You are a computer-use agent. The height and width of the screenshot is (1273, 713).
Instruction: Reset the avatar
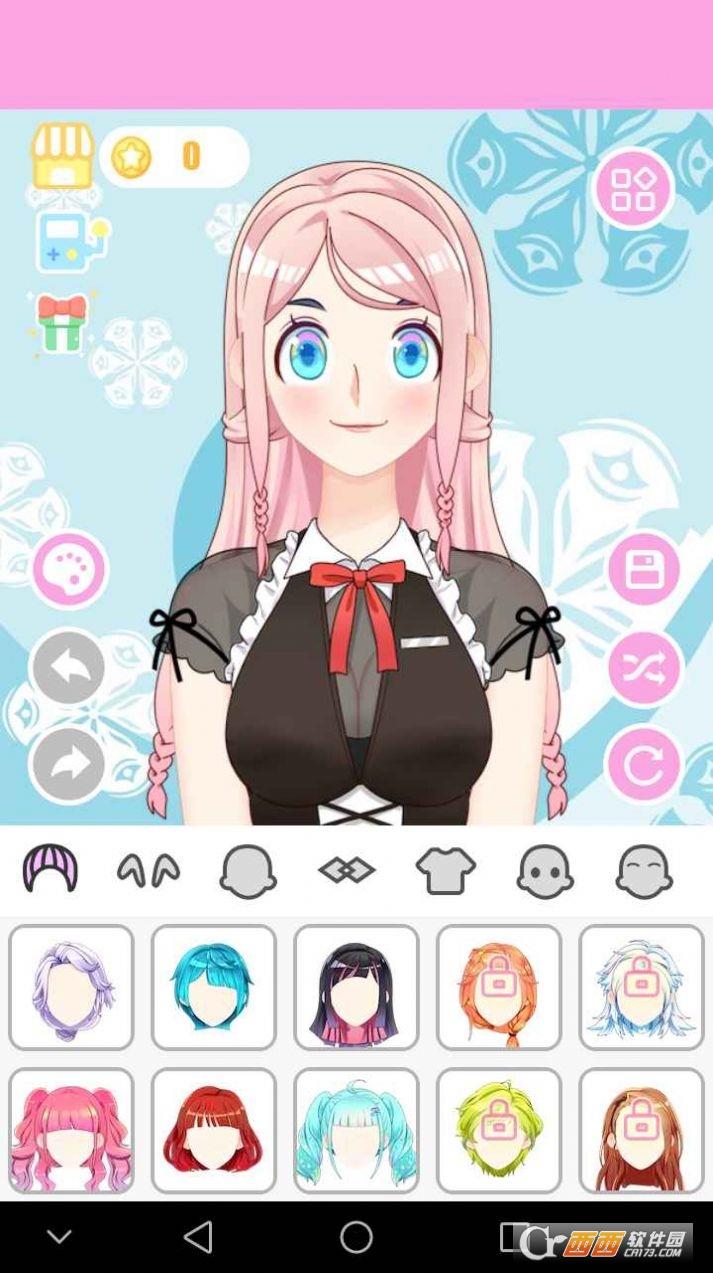pos(644,764)
